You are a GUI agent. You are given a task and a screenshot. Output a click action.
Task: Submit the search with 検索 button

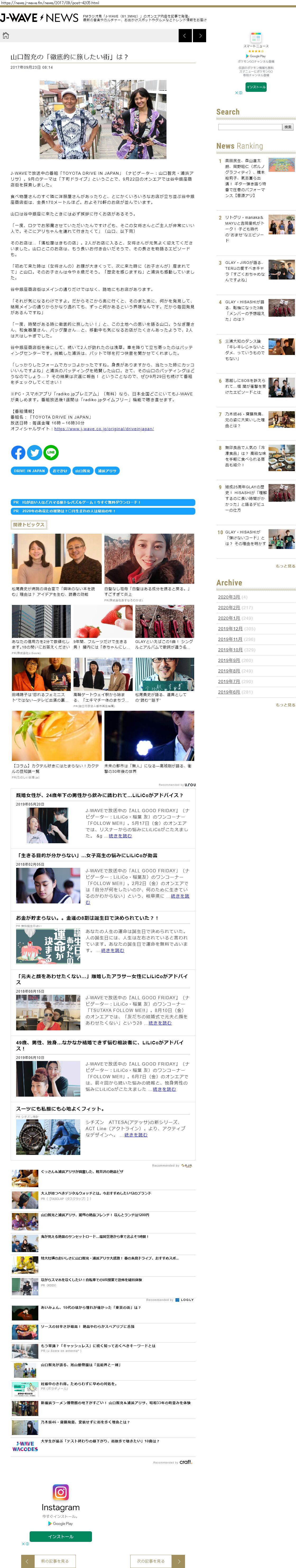click(x=288, y=127)
